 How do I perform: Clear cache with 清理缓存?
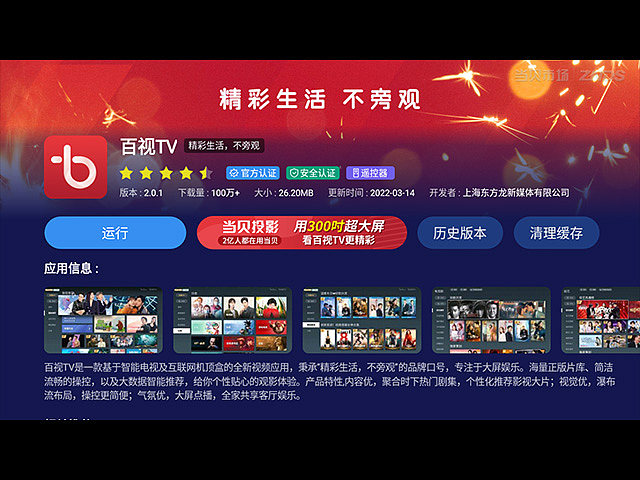coord(556,233)
